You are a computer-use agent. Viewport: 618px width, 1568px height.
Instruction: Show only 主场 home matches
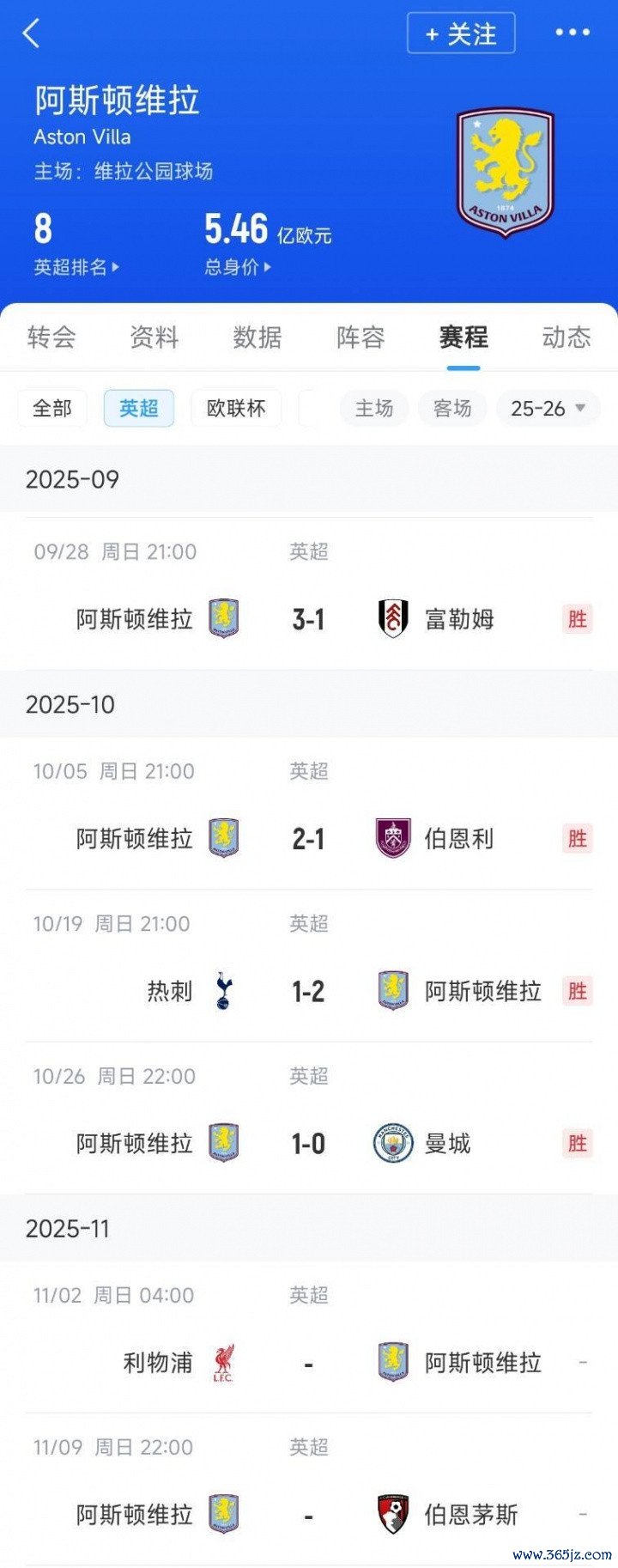[x=374, y=409]
